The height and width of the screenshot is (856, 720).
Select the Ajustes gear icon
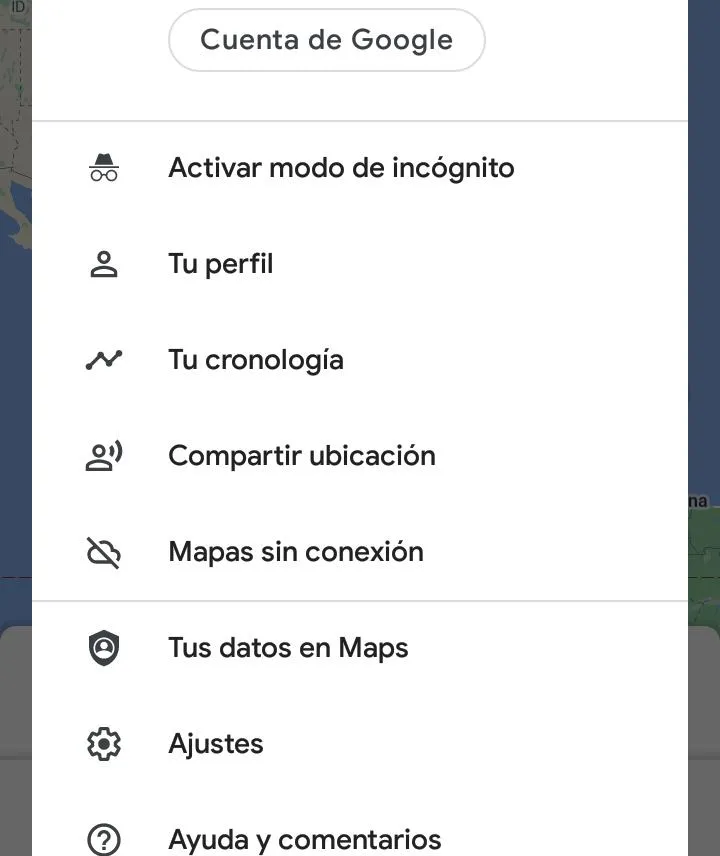point(104,743)
